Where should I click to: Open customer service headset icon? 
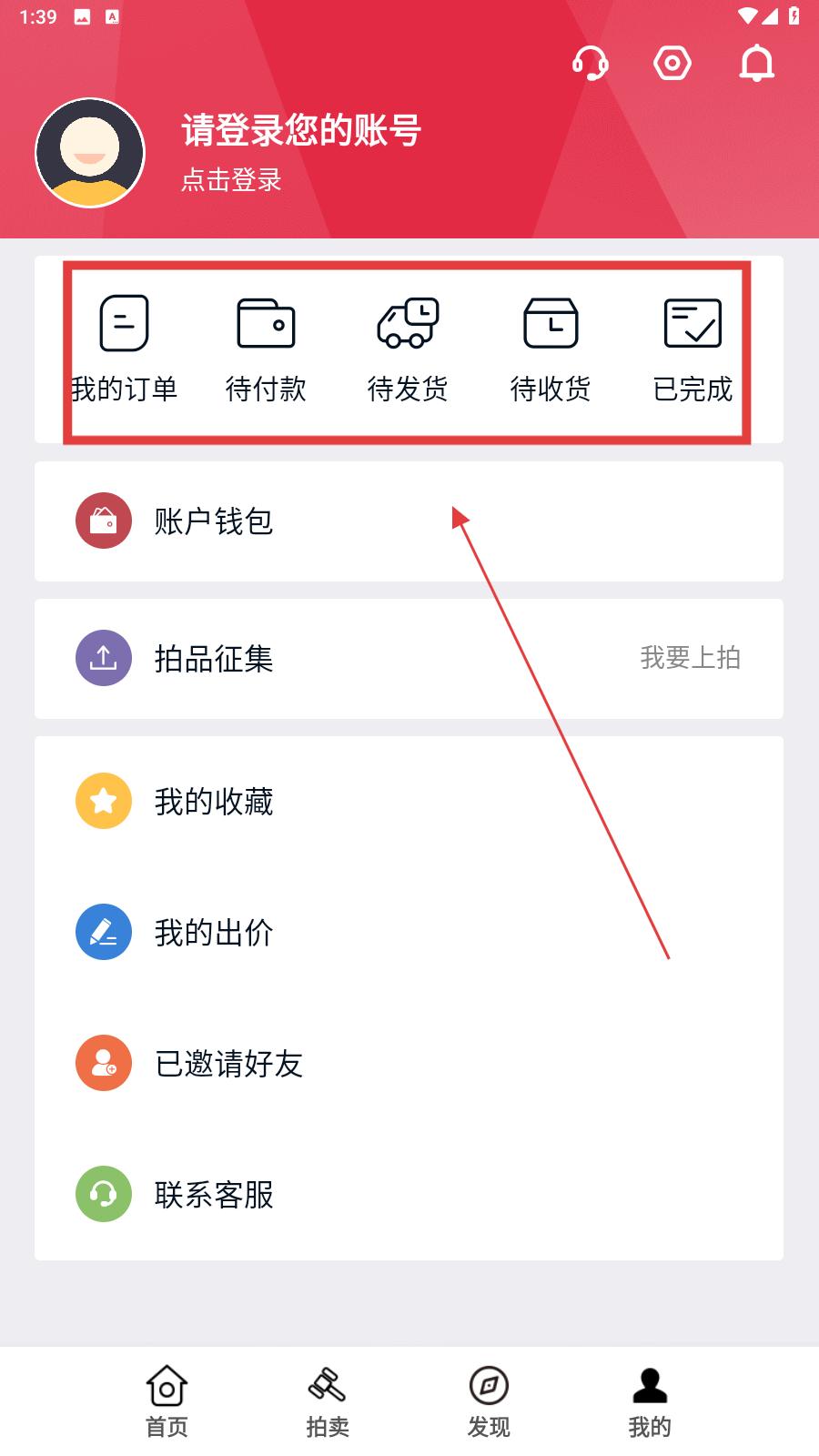point(590,64)
